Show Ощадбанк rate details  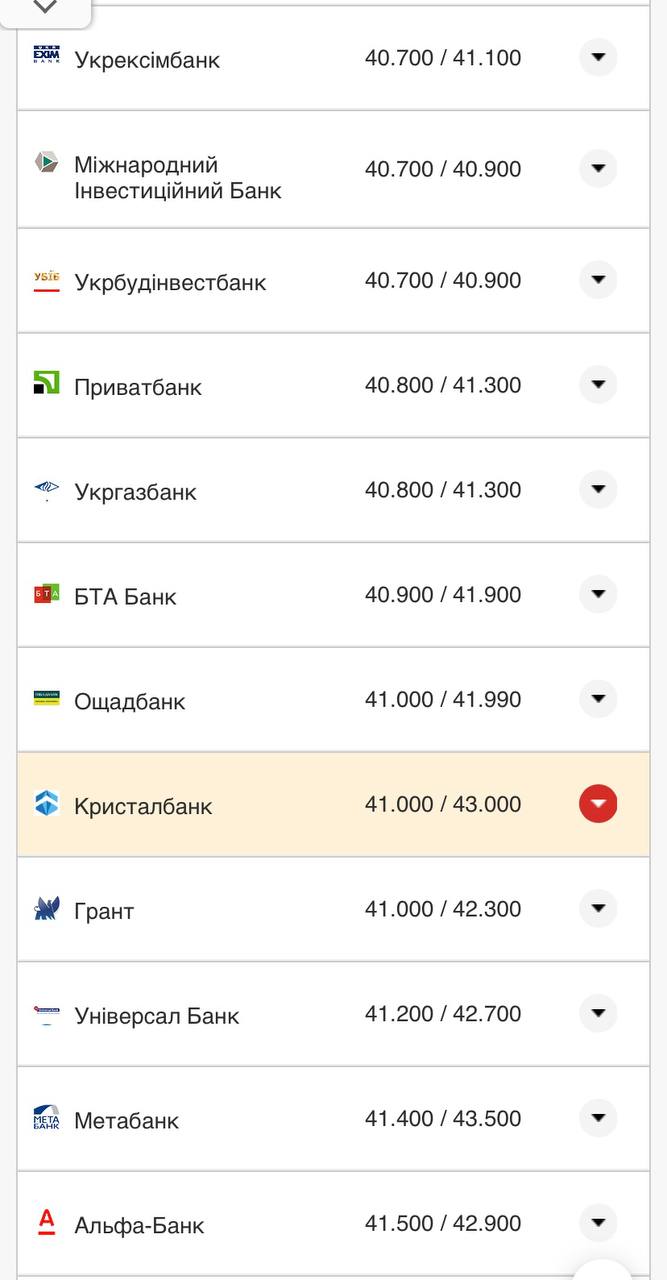tap(598, 699)
